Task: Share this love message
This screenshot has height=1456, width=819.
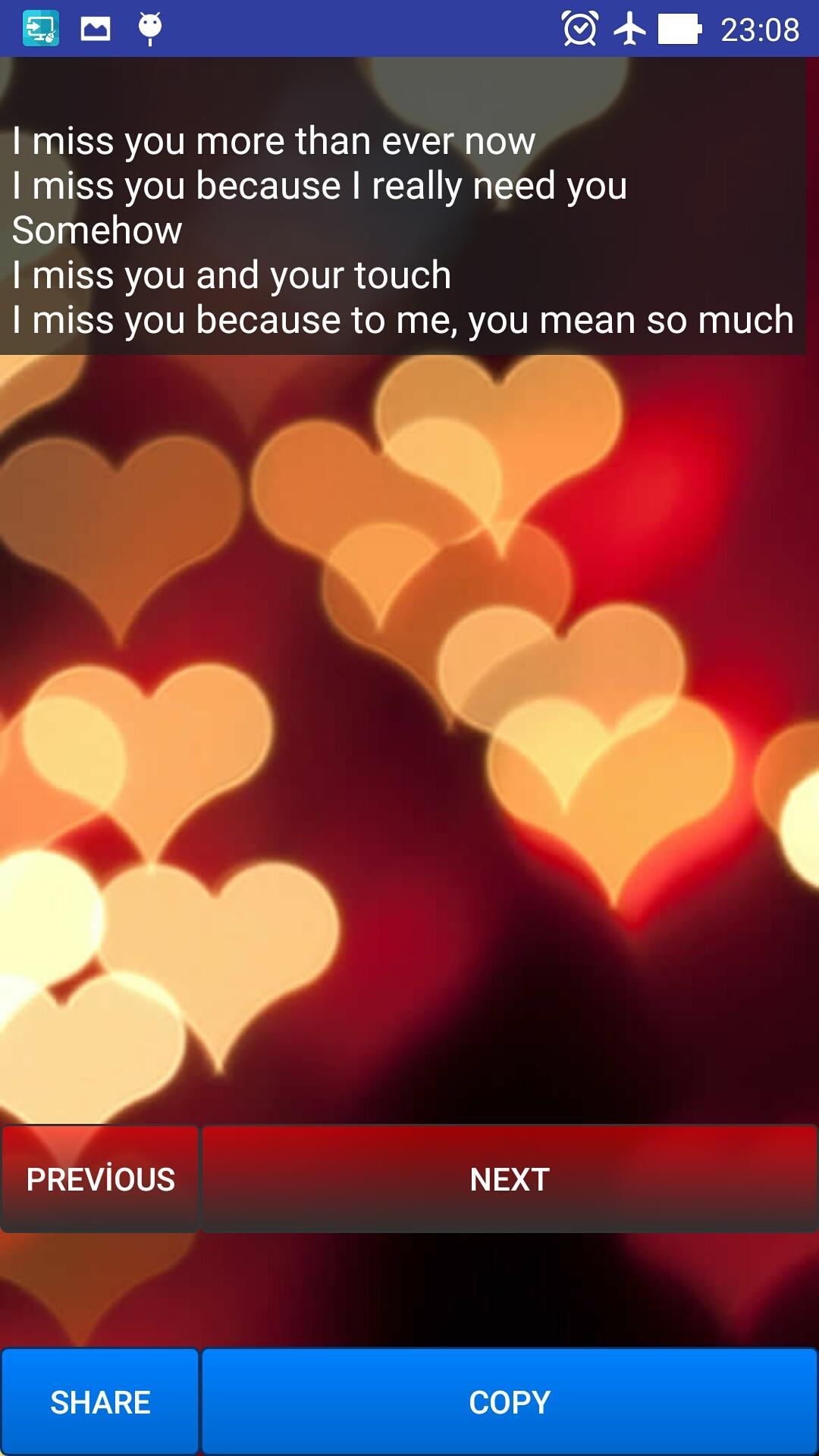Action: tap(100, 1402)
